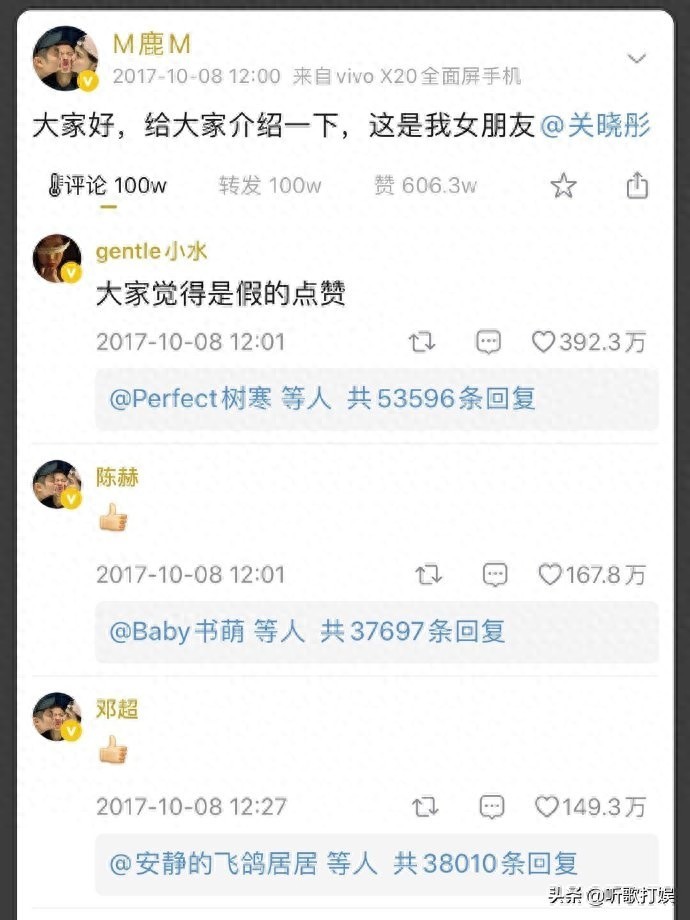
Task: Switch to the 转发 tab
Action: (x=270, y=186)
